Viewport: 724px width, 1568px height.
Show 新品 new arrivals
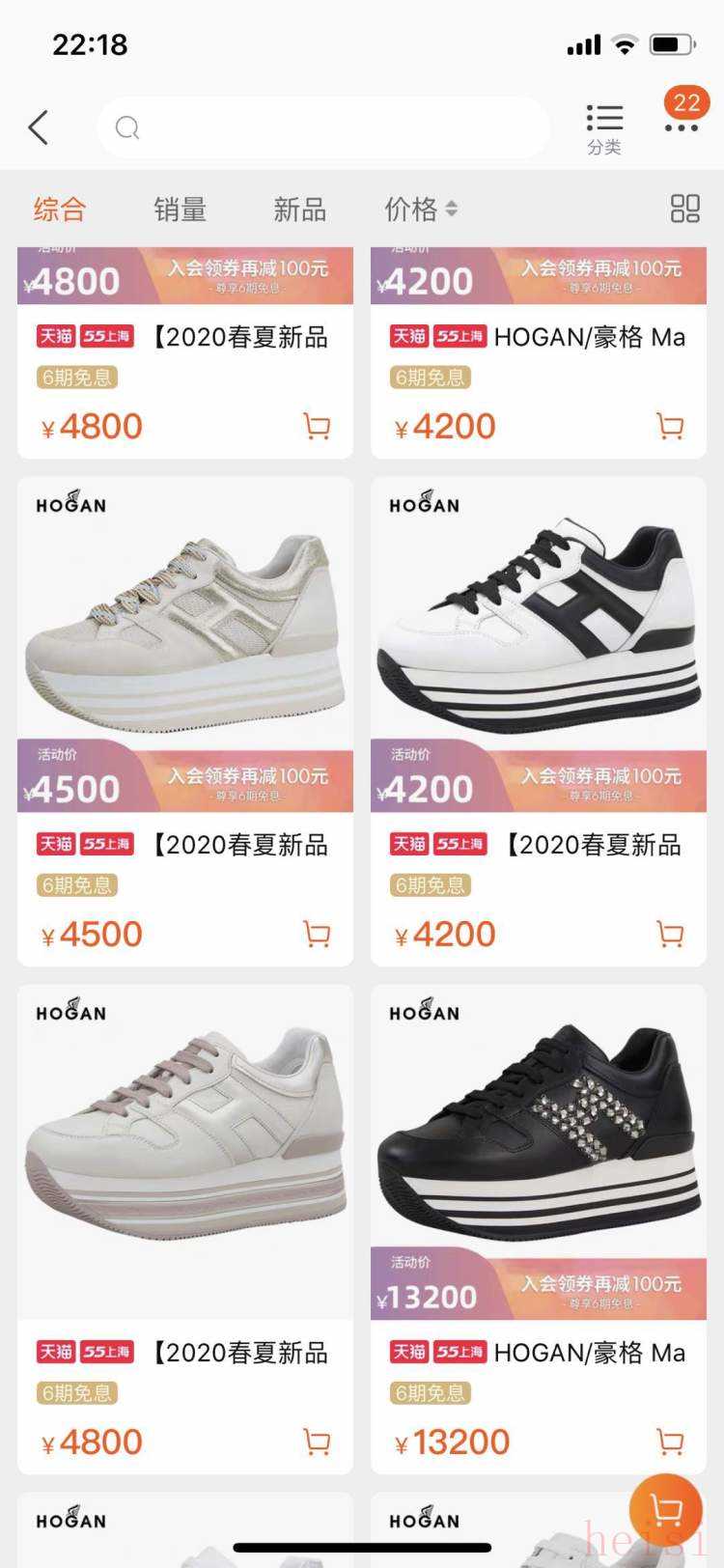point(299,209)
